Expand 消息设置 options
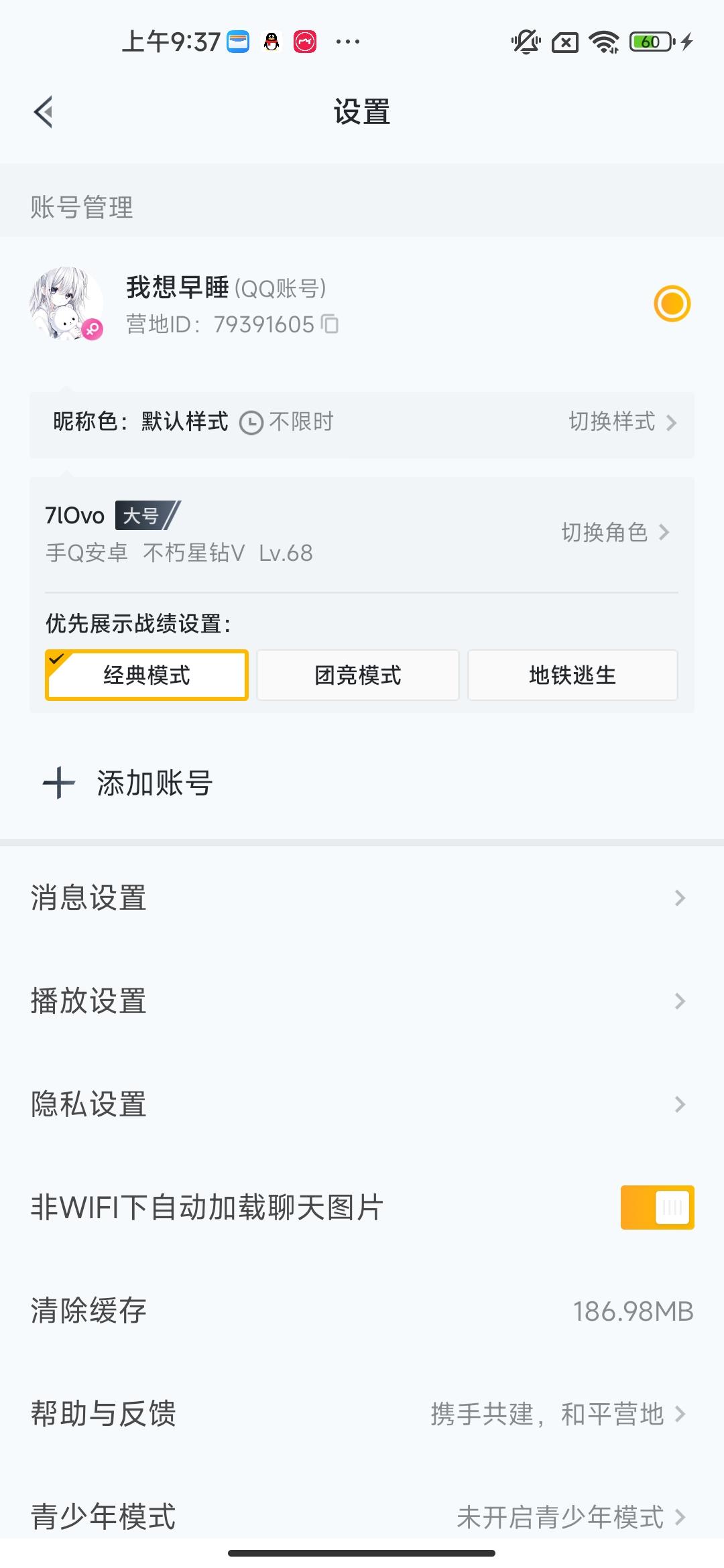The height and width of the screenshot is (1568, 724). tap(680, 898)
